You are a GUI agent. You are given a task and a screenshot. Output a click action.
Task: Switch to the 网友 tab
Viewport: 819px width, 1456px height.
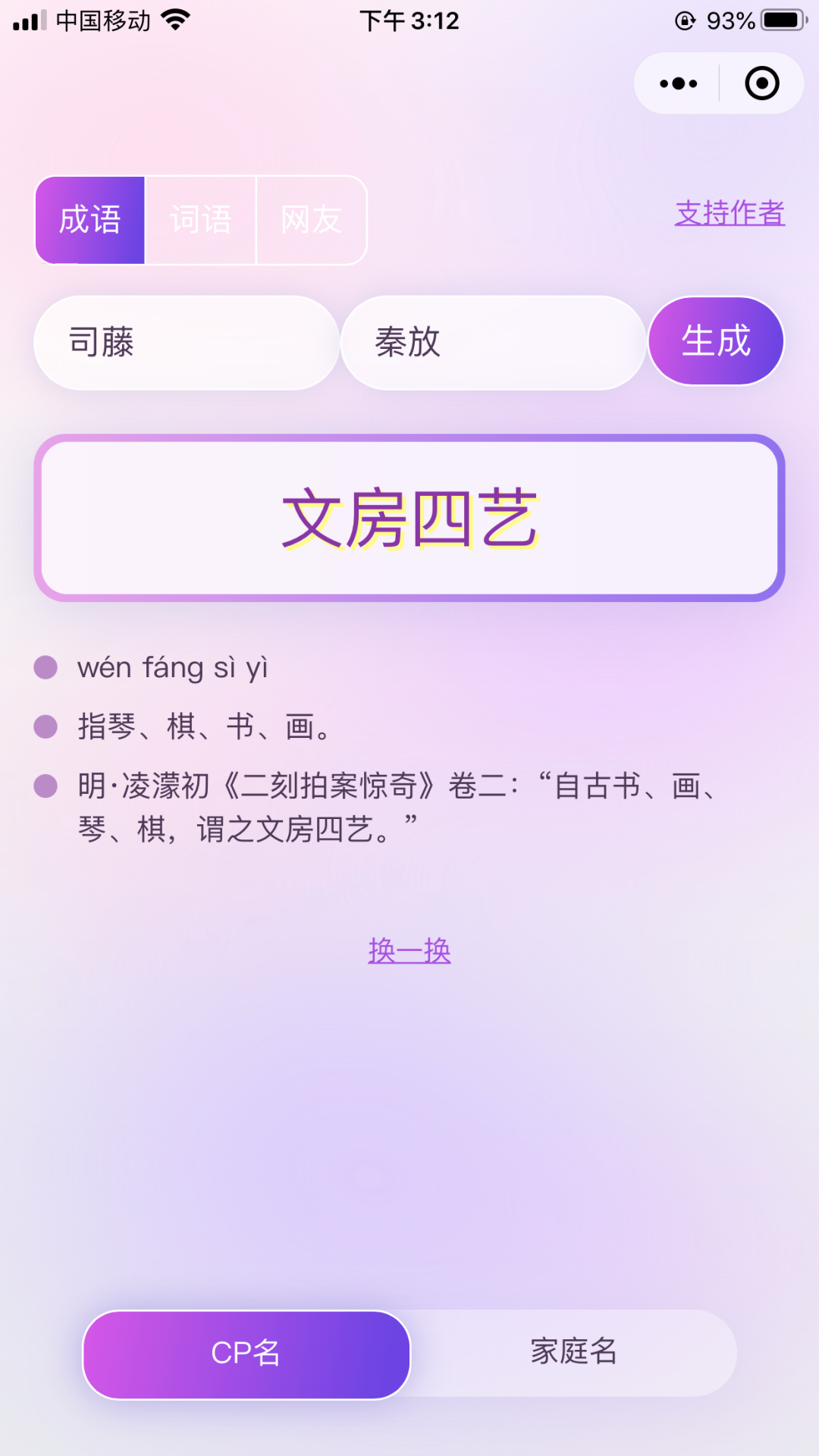coord(311,219)
